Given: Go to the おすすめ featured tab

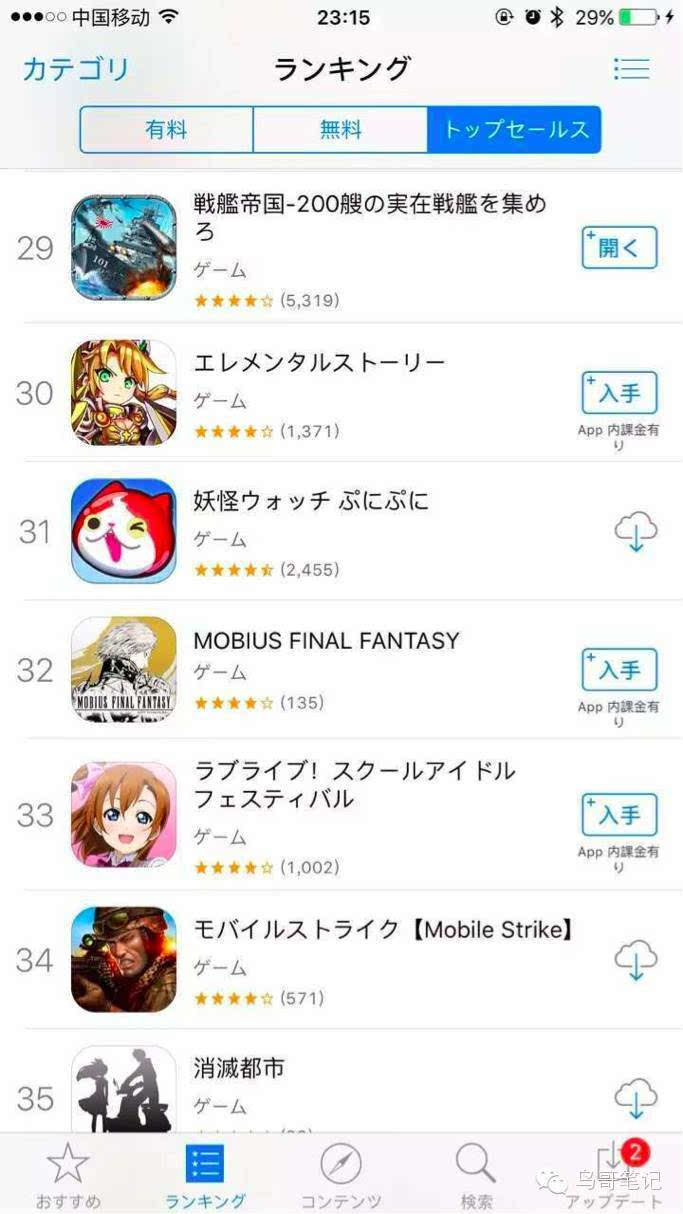Looking at the screenshot, I should [x=67, y=1176].
